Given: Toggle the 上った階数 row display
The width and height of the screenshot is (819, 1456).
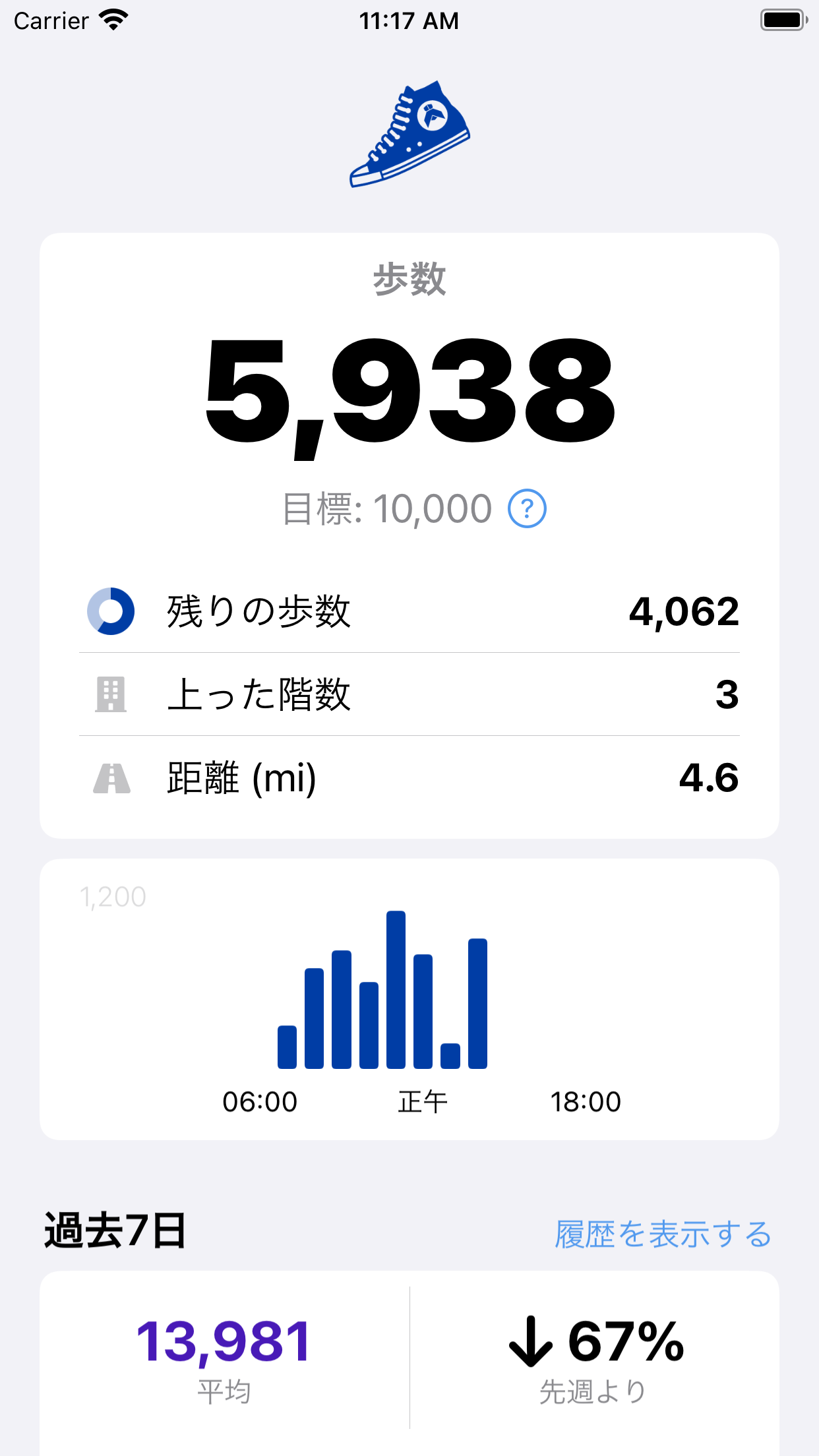Looking at the screenshot, I should tap(409, 695).
